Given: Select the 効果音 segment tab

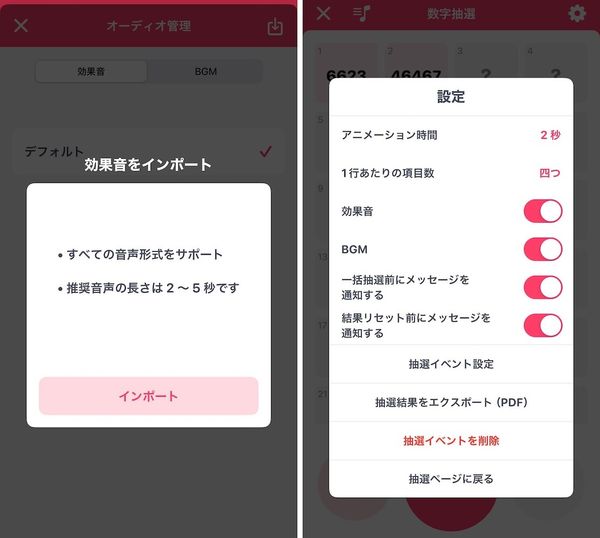Looking at the screenshot, I should 91,72.
